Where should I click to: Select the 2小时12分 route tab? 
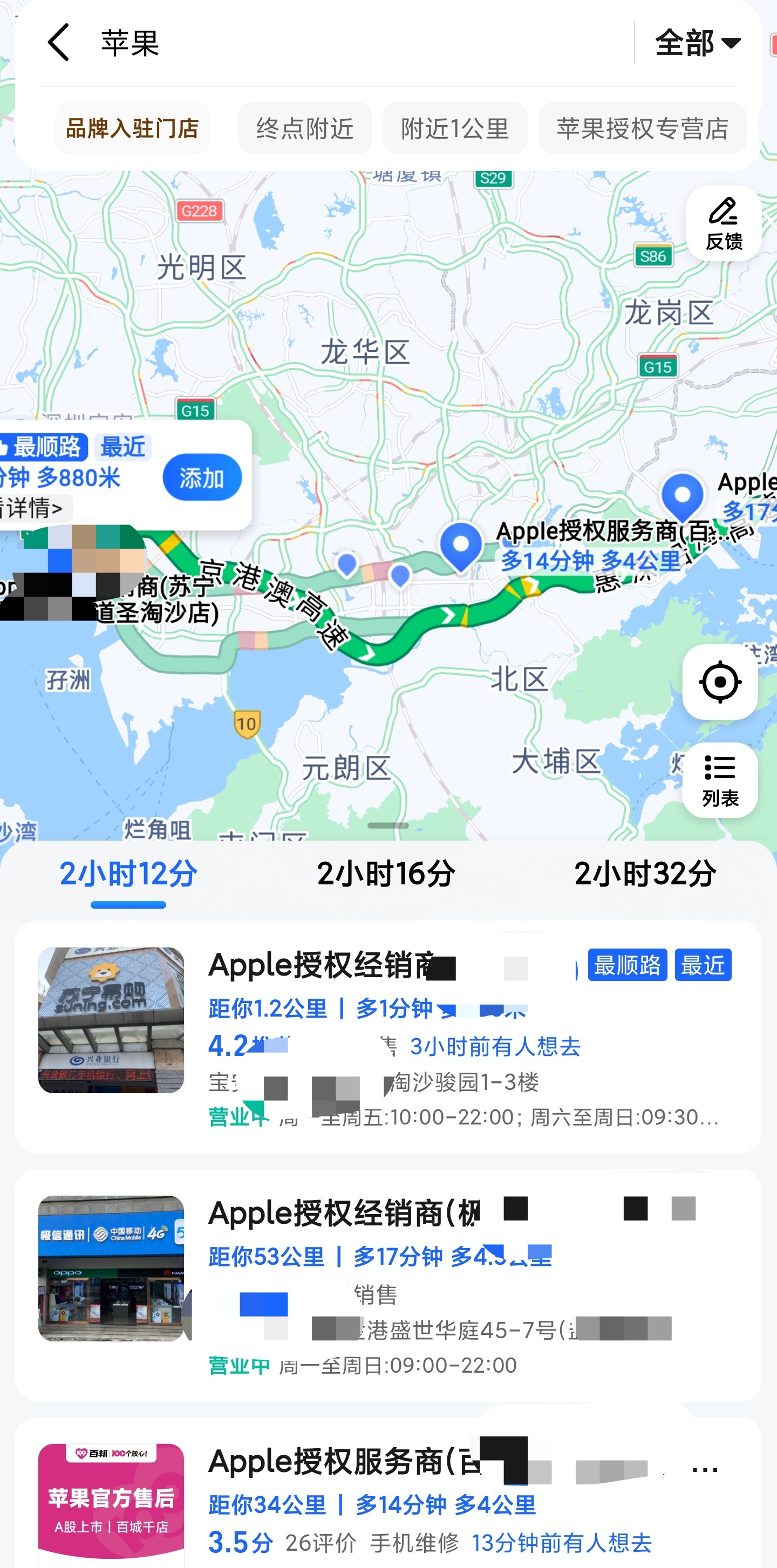tap(128, 874)
